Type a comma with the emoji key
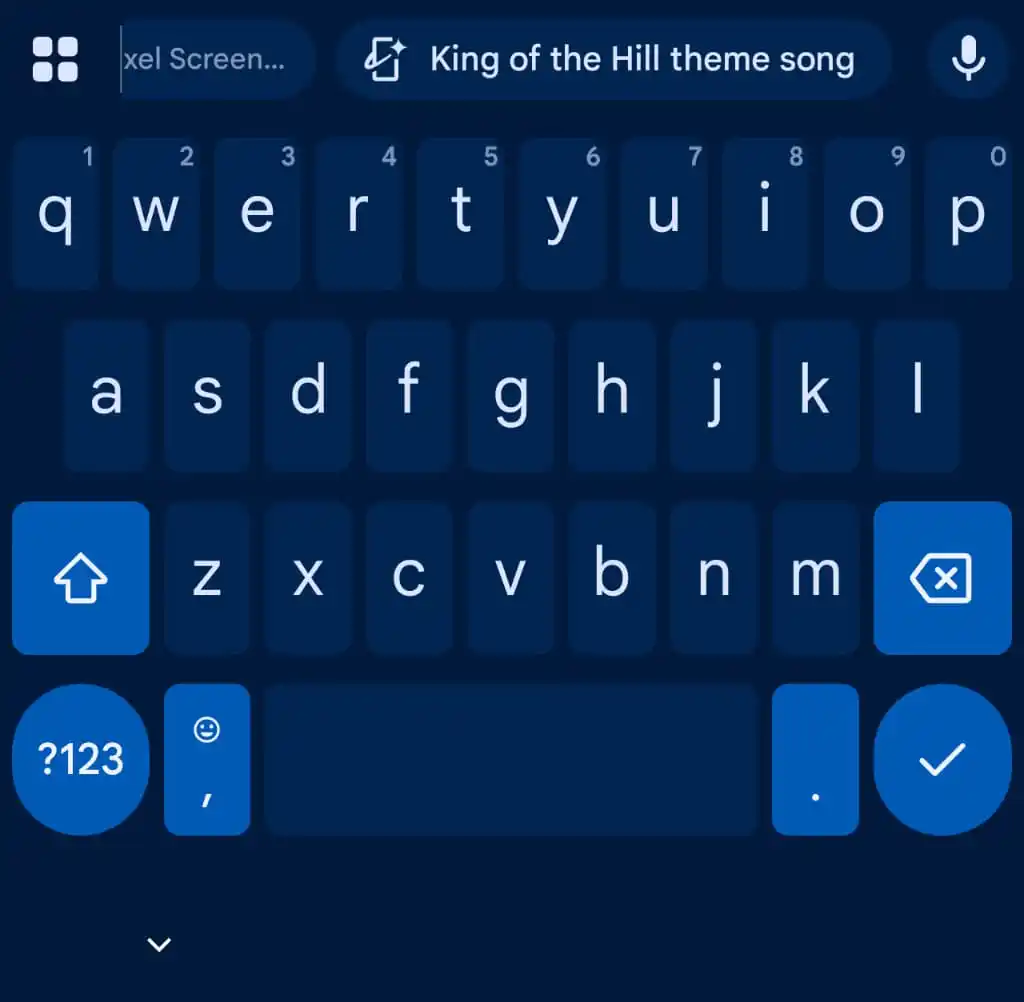1024x1002 pixels. pos(207,760)
